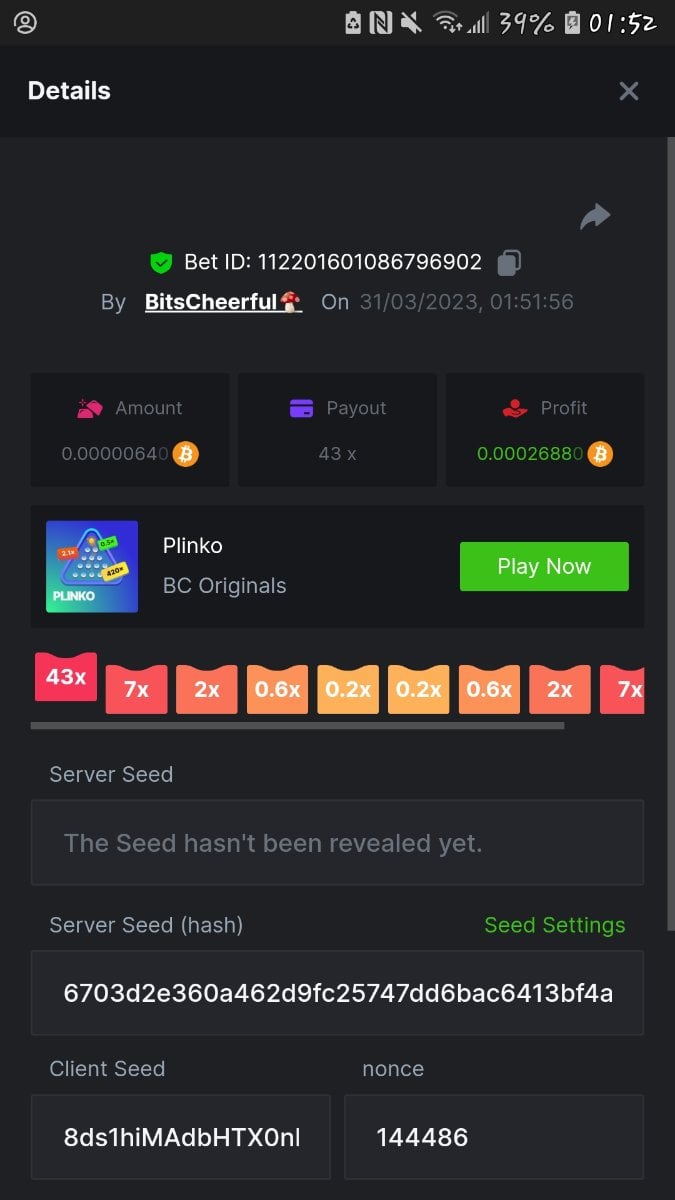Select the Client Seed field
The image size is (675, 1200).
181,1137
